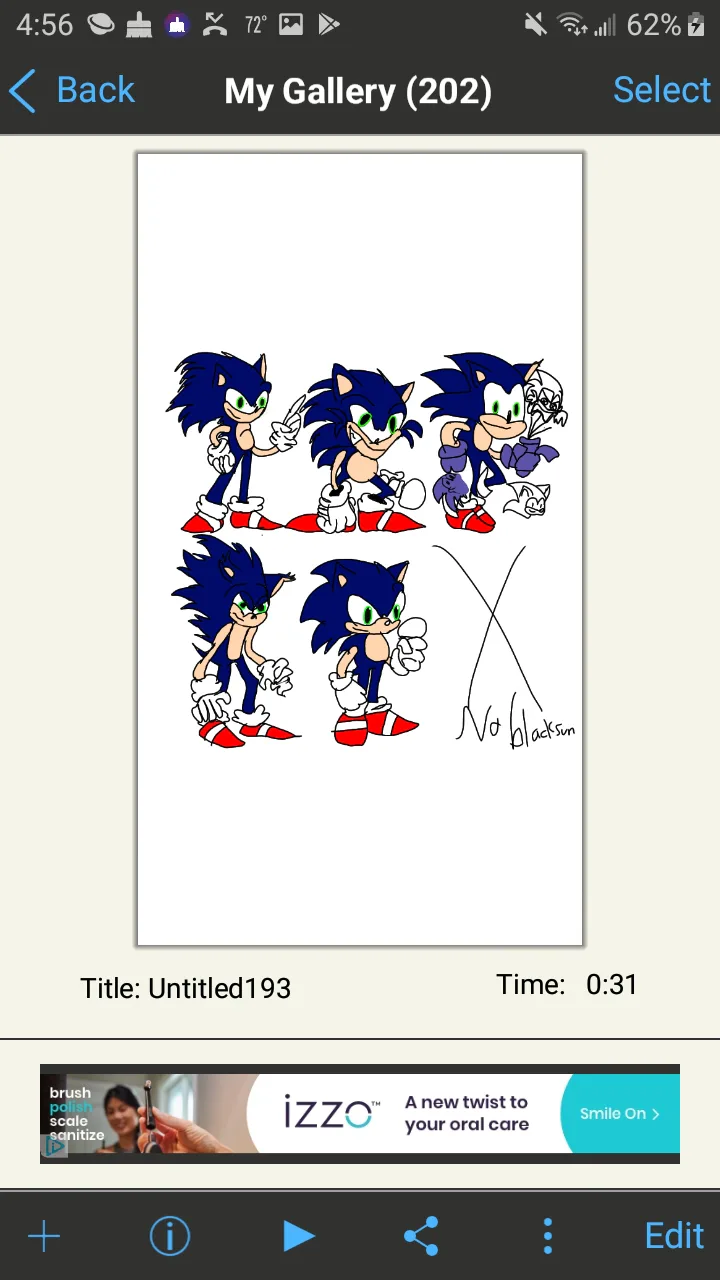This screenshot has height=1280, width=720.
Task: Open the ad info icon
Action: pos(55,1147)
